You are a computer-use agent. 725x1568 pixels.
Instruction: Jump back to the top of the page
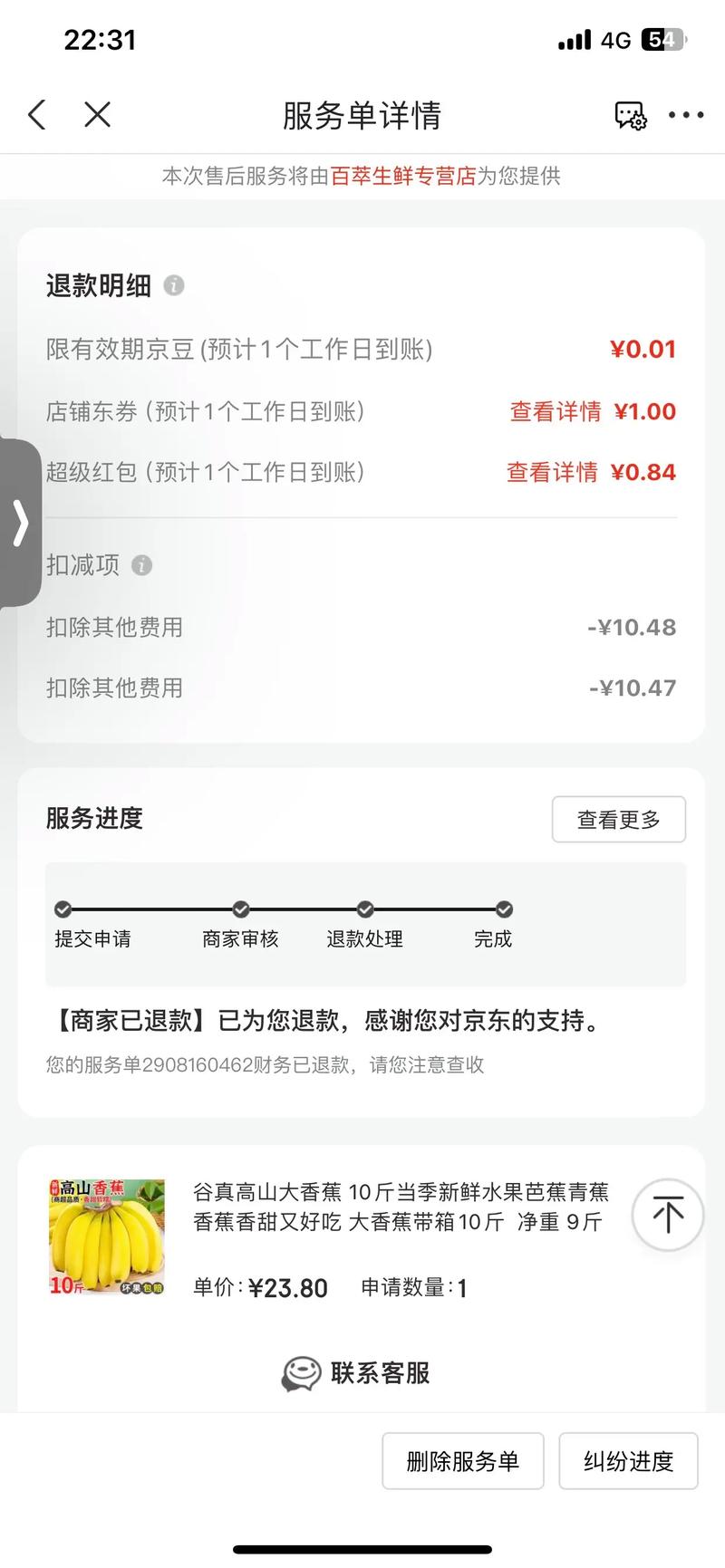click(667, 1214)
